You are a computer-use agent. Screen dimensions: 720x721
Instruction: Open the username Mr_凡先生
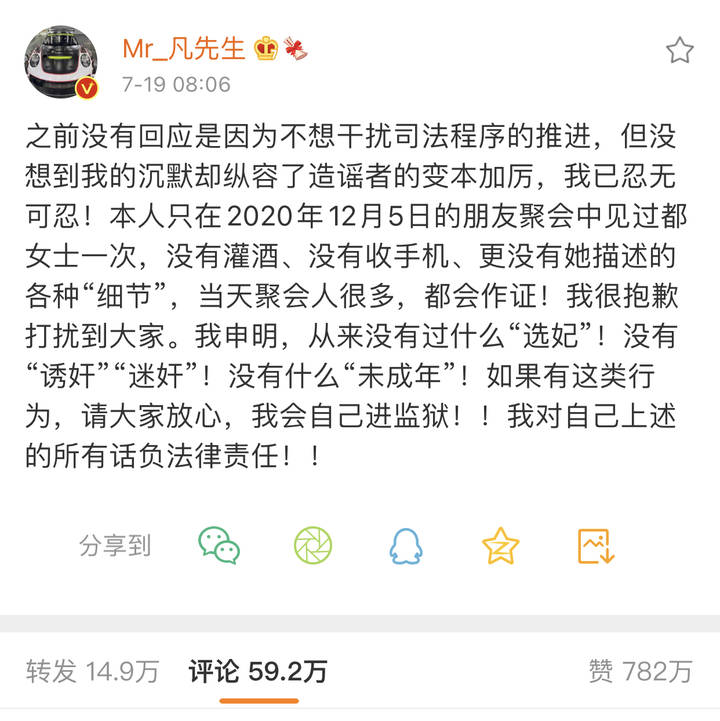[x=183, y=47]
